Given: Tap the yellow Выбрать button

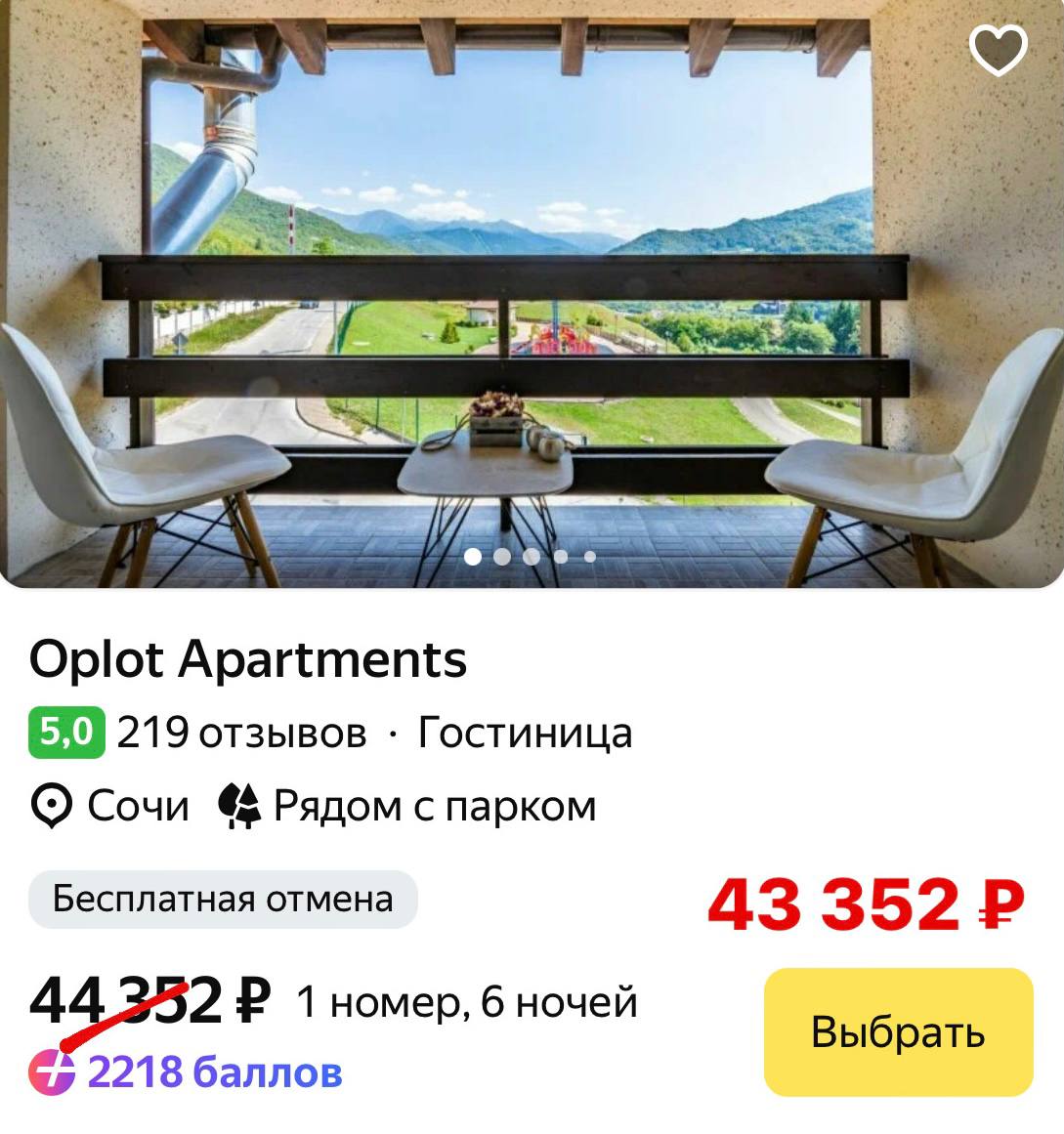Looking at the screenshot, I should [x=898, y=1031].
